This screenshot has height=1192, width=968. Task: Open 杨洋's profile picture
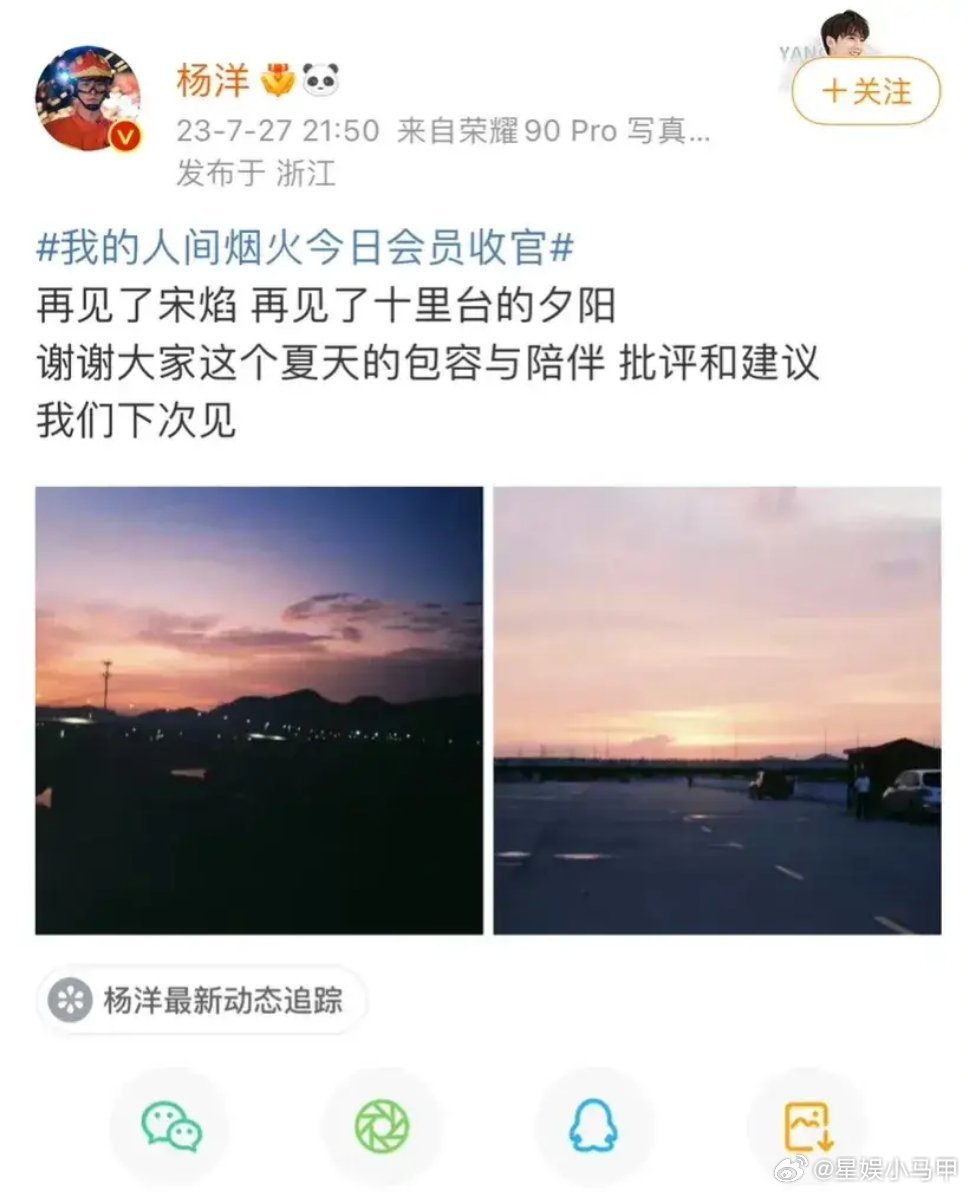[x=88, y=99]
